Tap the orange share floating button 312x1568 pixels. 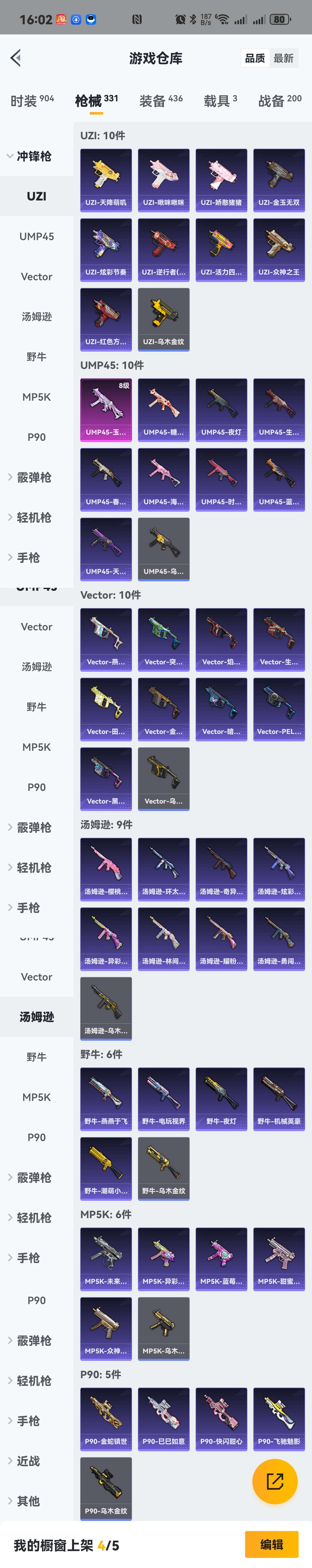pyautogui.click(x=275, y=1481)
